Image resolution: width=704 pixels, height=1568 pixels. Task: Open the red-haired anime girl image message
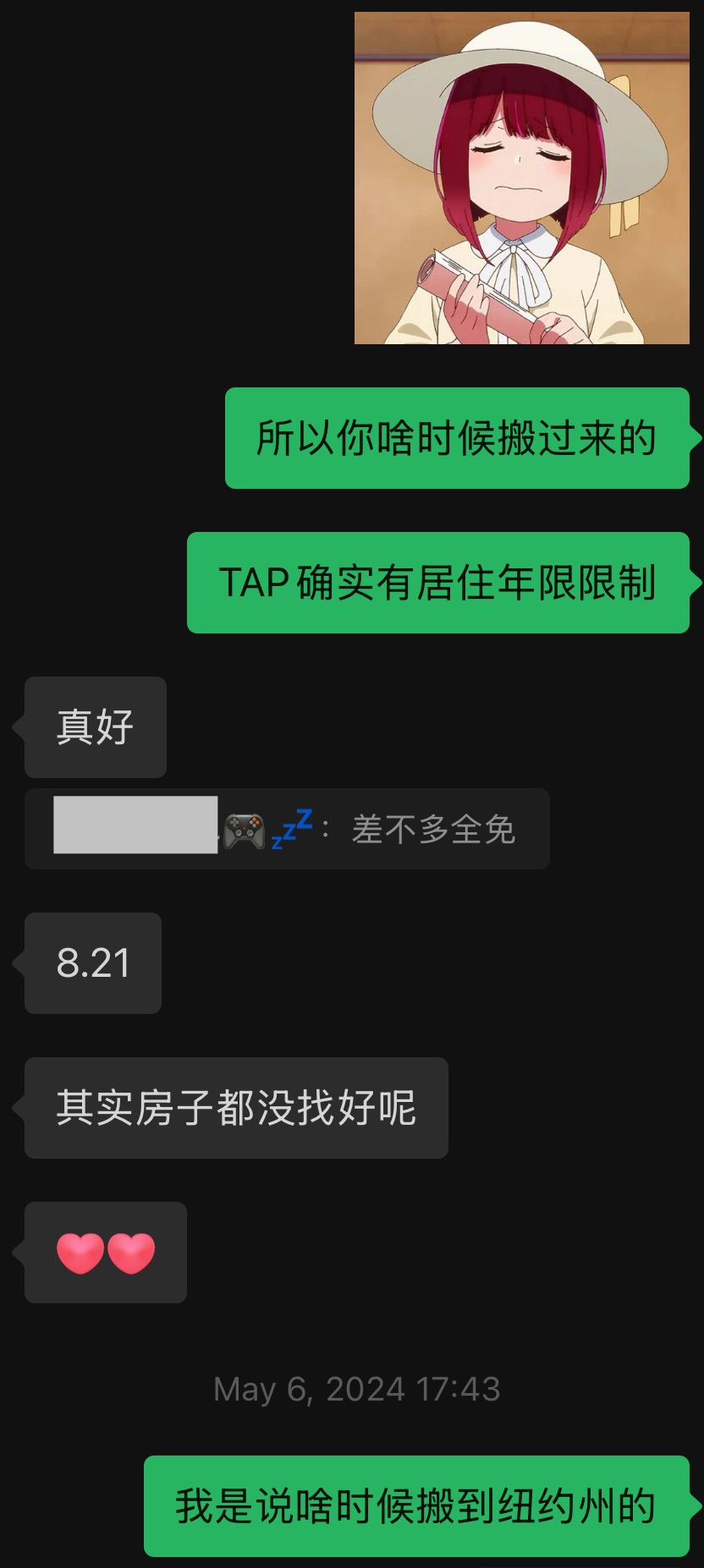521,178
